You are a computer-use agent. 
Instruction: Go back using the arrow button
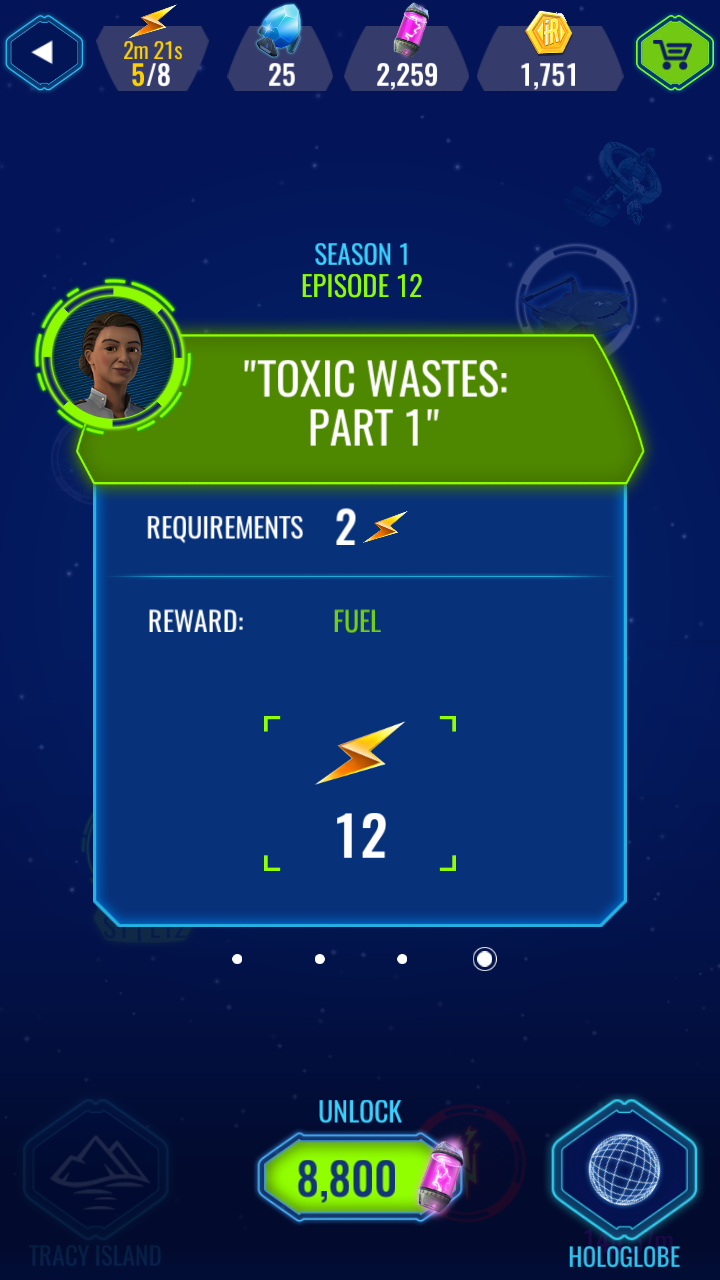pos(43,52)
